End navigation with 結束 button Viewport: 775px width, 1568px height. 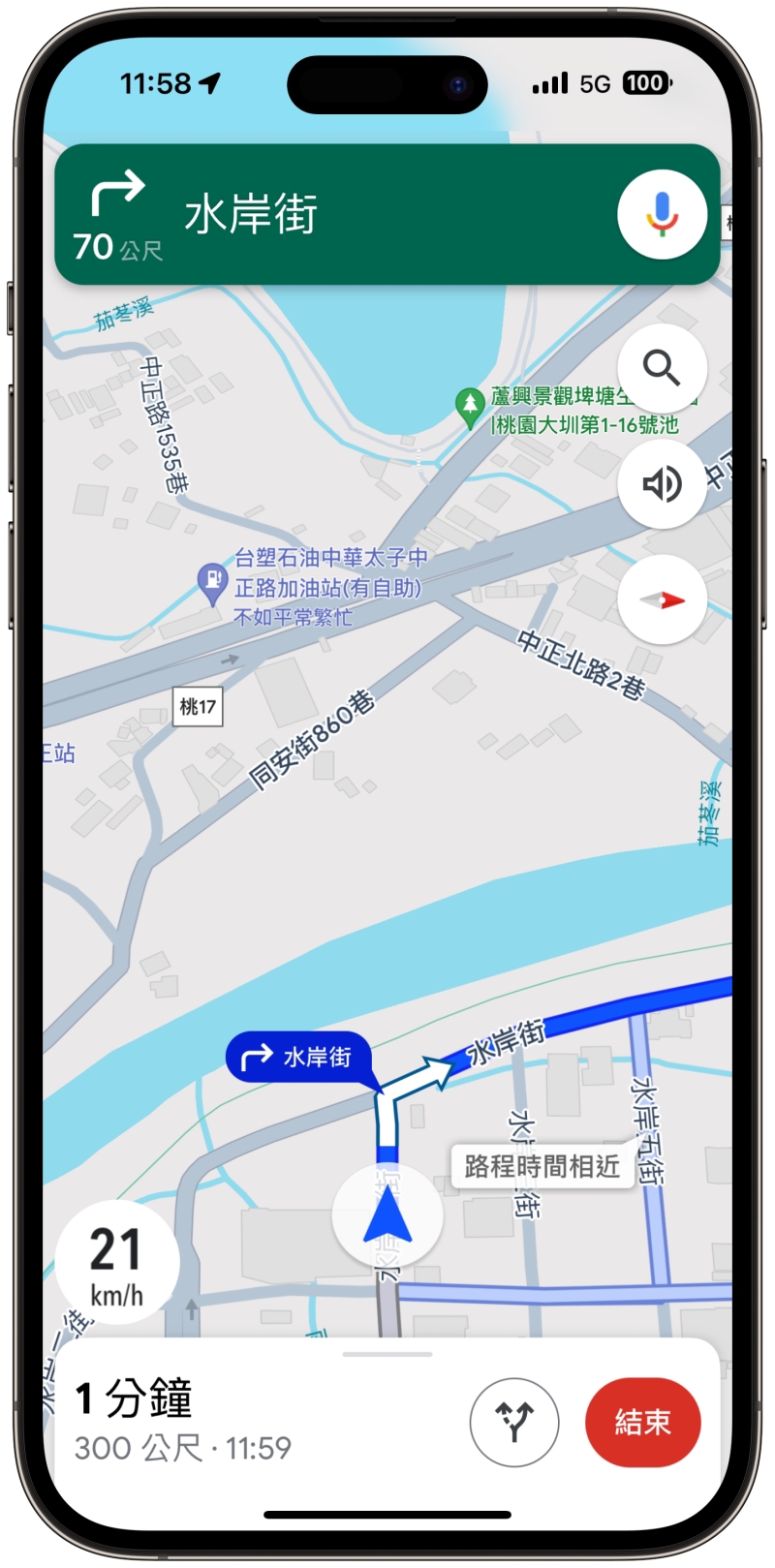pyautogui.click(x=642, y=1422)
